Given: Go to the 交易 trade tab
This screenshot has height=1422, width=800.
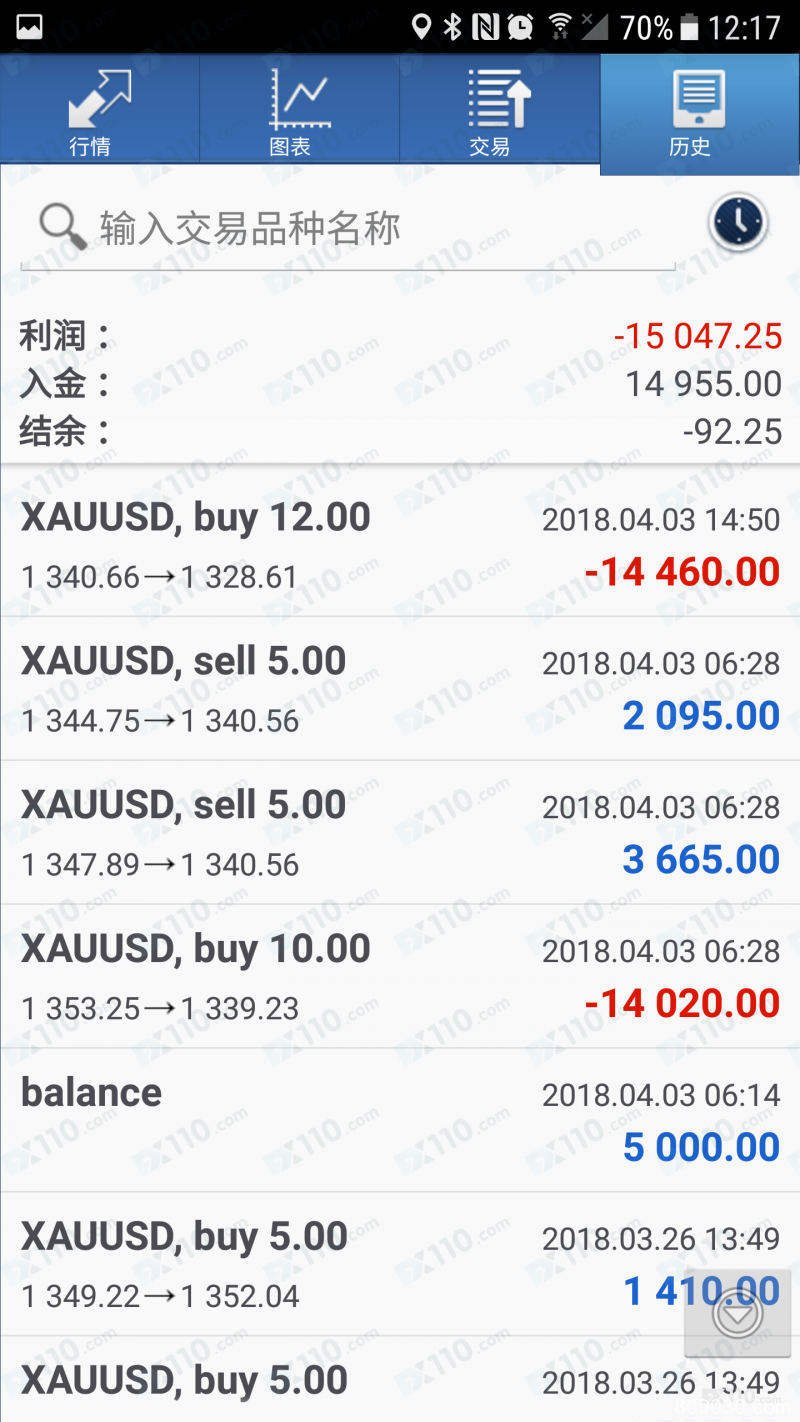Looking at the screenshot, I should pos(499,112).
